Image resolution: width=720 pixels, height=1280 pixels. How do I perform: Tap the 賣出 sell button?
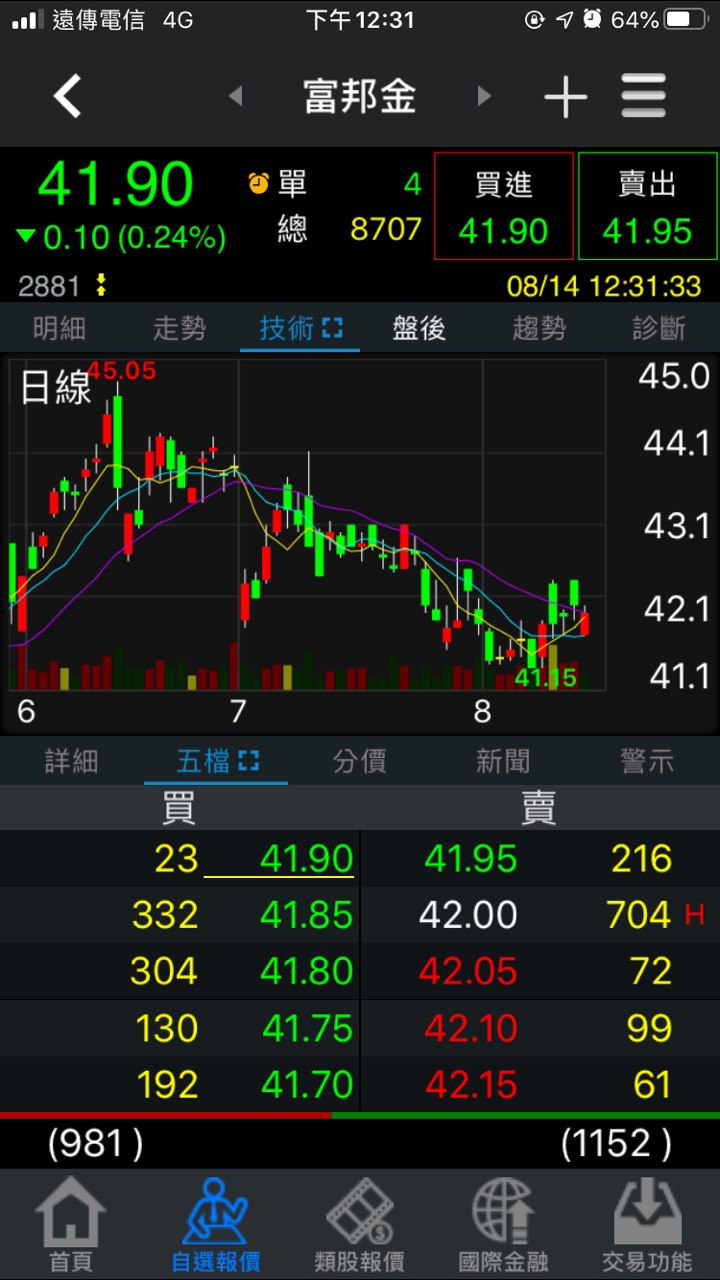(x=647, y=207)
